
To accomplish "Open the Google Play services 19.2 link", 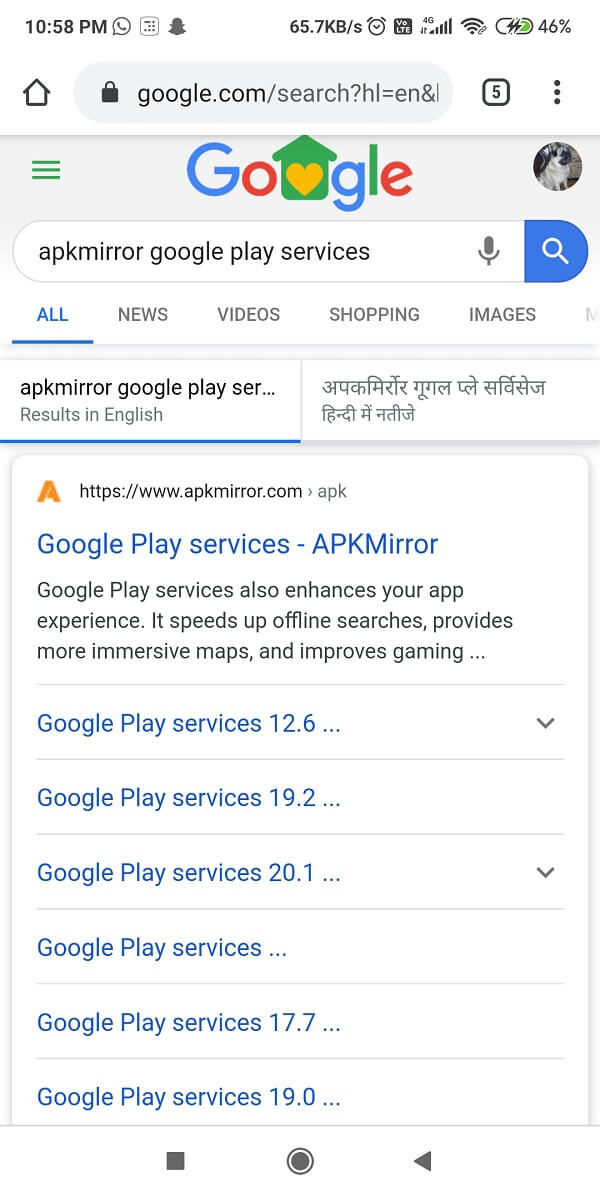I will pyautogui.click(x=189, y=797).
